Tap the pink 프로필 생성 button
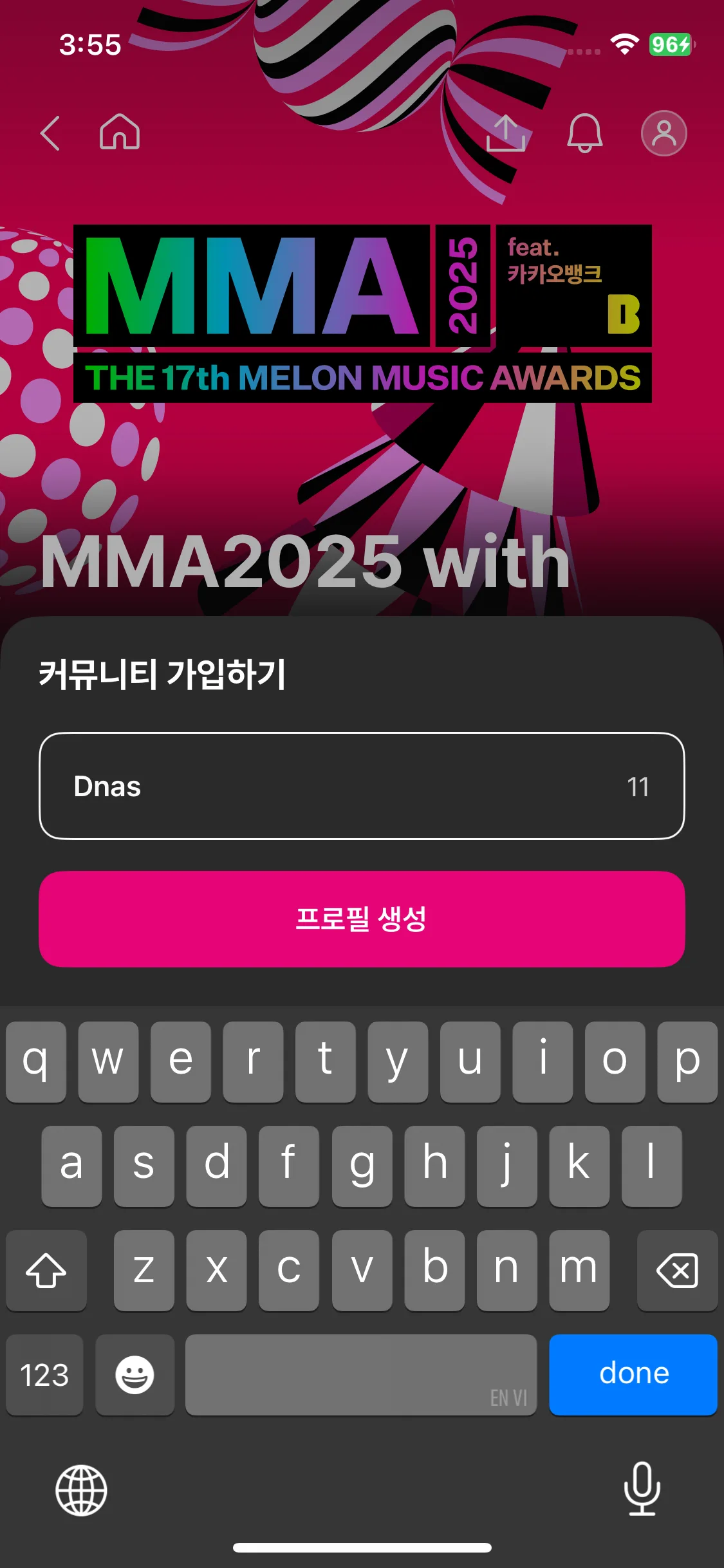 tap(362, 920)
